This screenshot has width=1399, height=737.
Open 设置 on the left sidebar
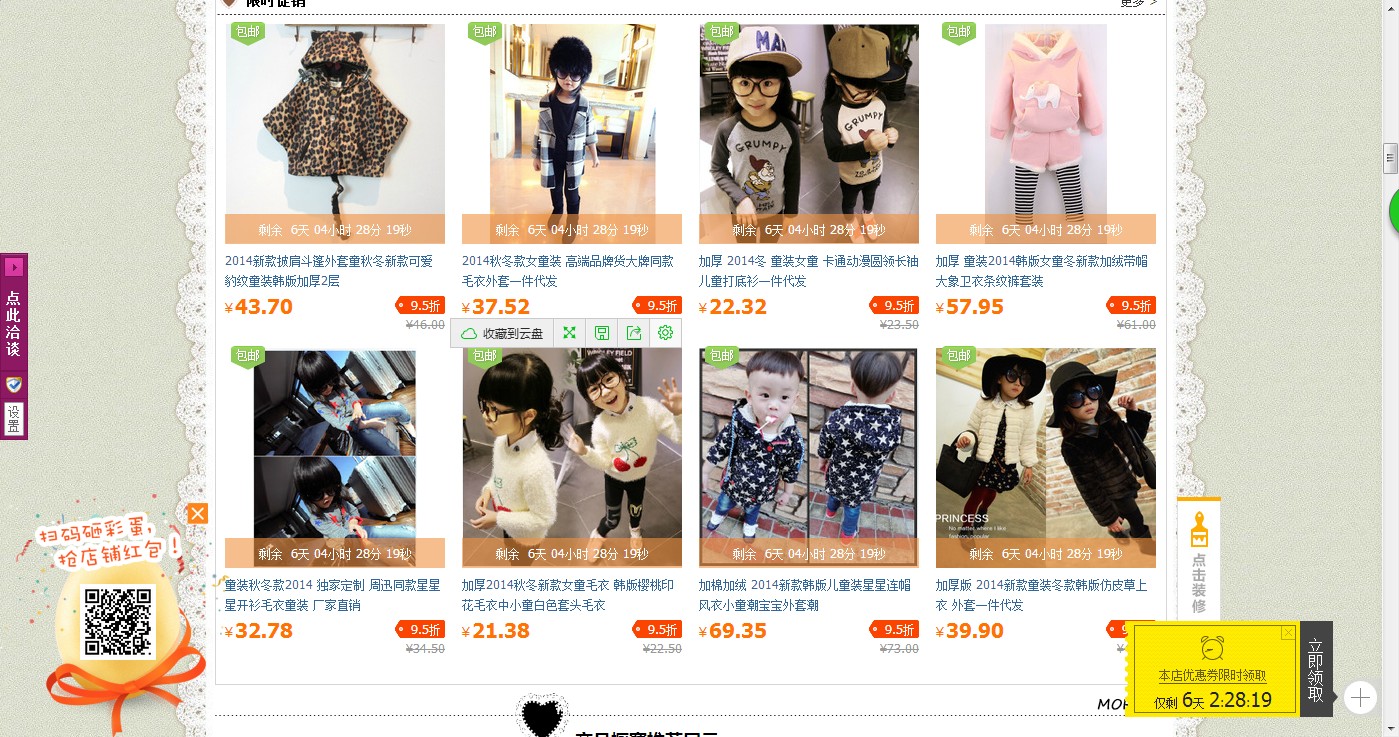point(13,419)
